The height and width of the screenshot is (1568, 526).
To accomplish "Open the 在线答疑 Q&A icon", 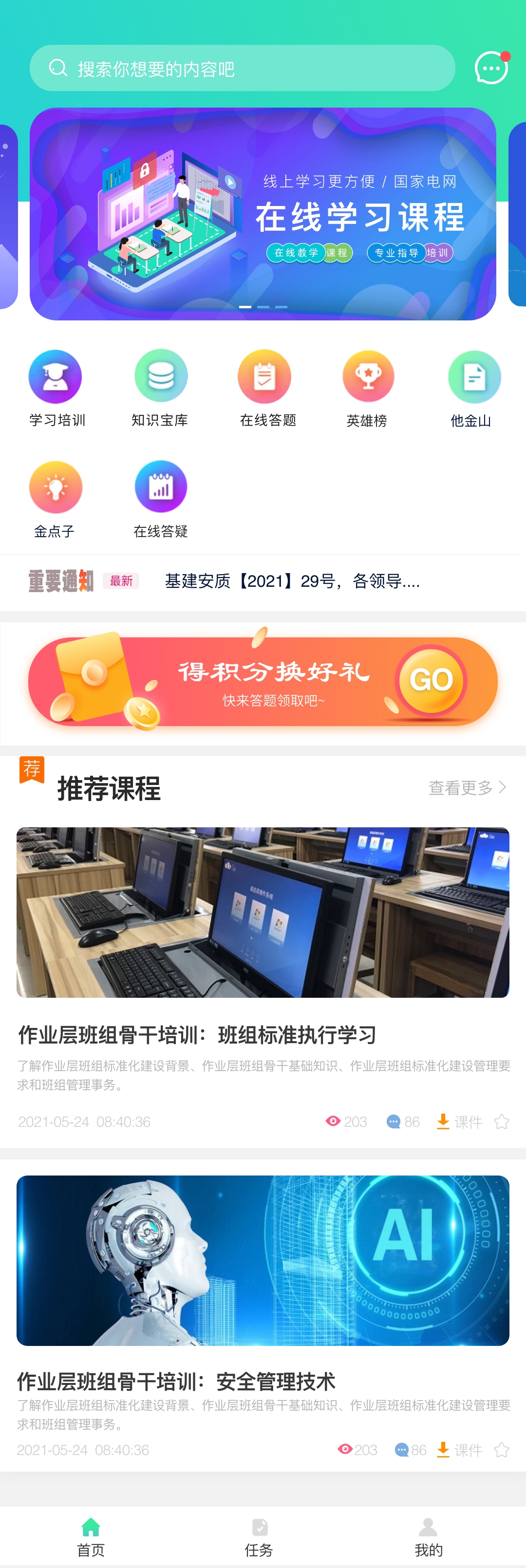I will [x=160, y=487].
